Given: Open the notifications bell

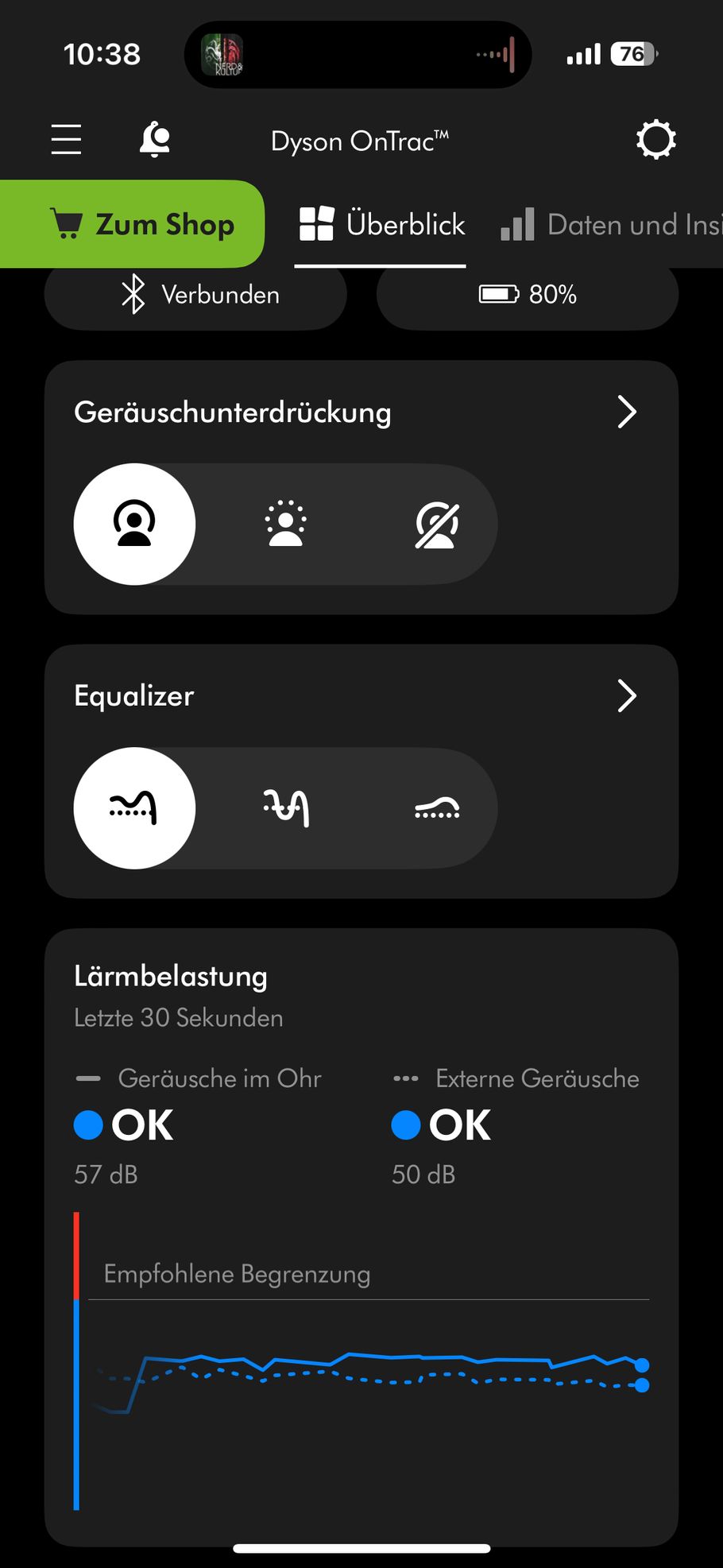Looking at the screenshot, I should pyautogui.click(x=155, y=140).
